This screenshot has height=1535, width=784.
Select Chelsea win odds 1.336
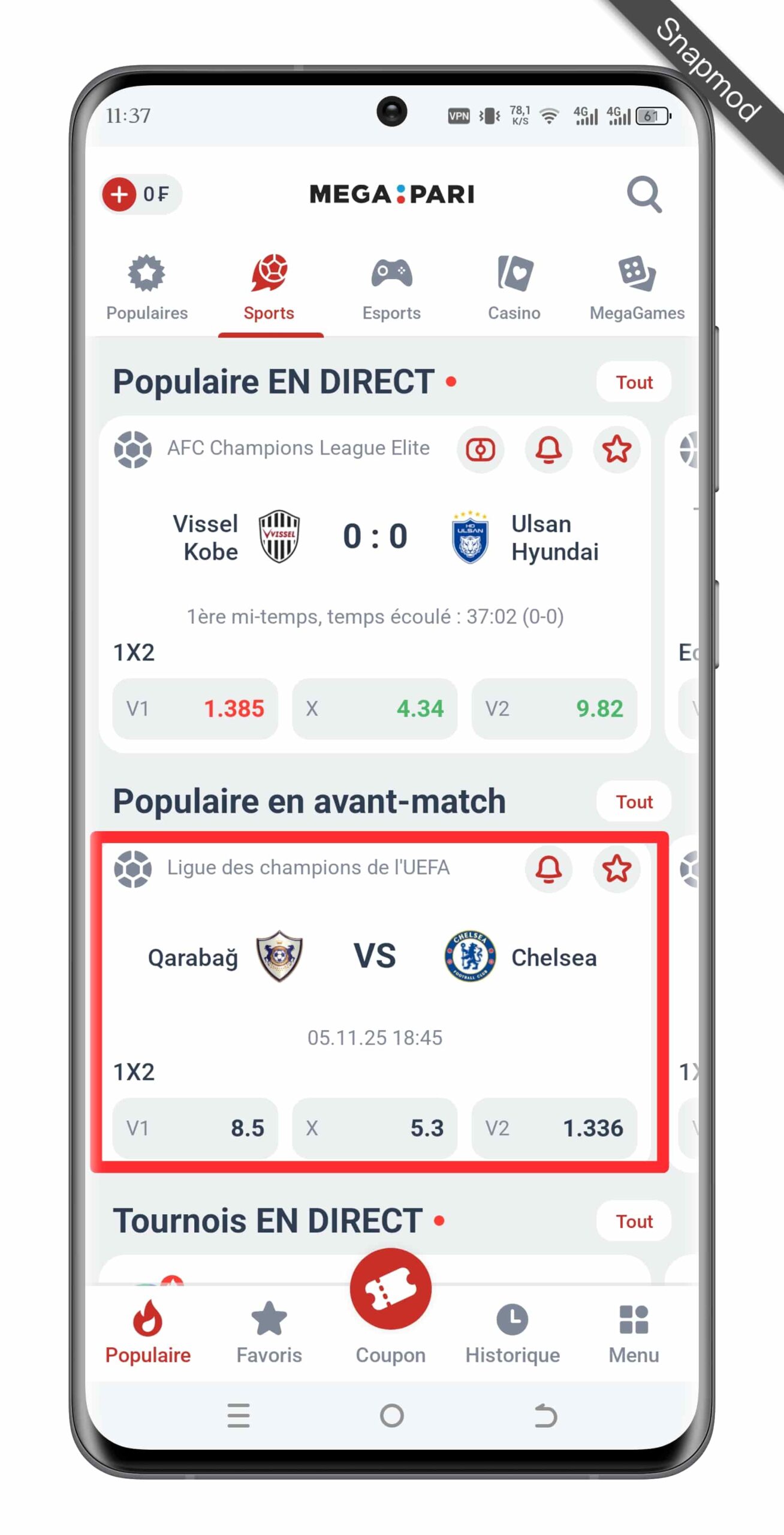[x=554, y=1128]
